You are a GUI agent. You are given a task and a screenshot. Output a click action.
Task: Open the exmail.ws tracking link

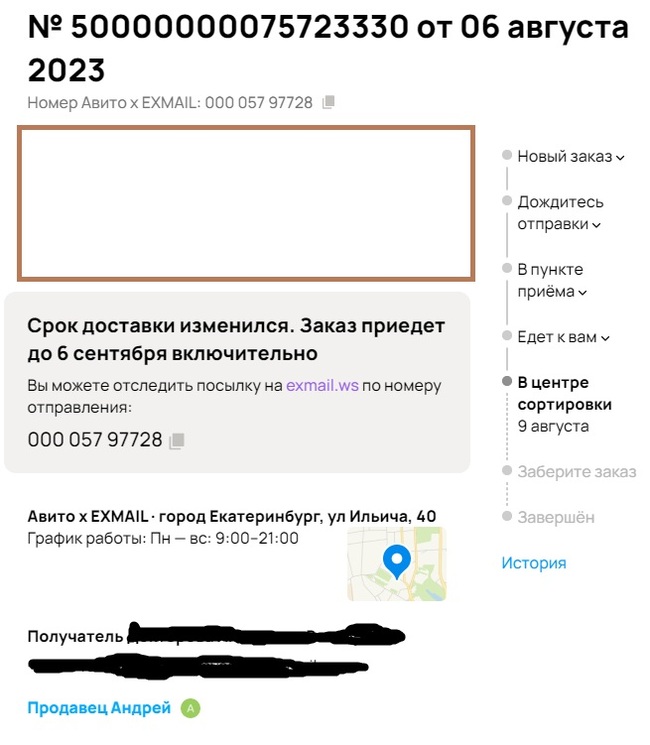(x=322, y=385)
